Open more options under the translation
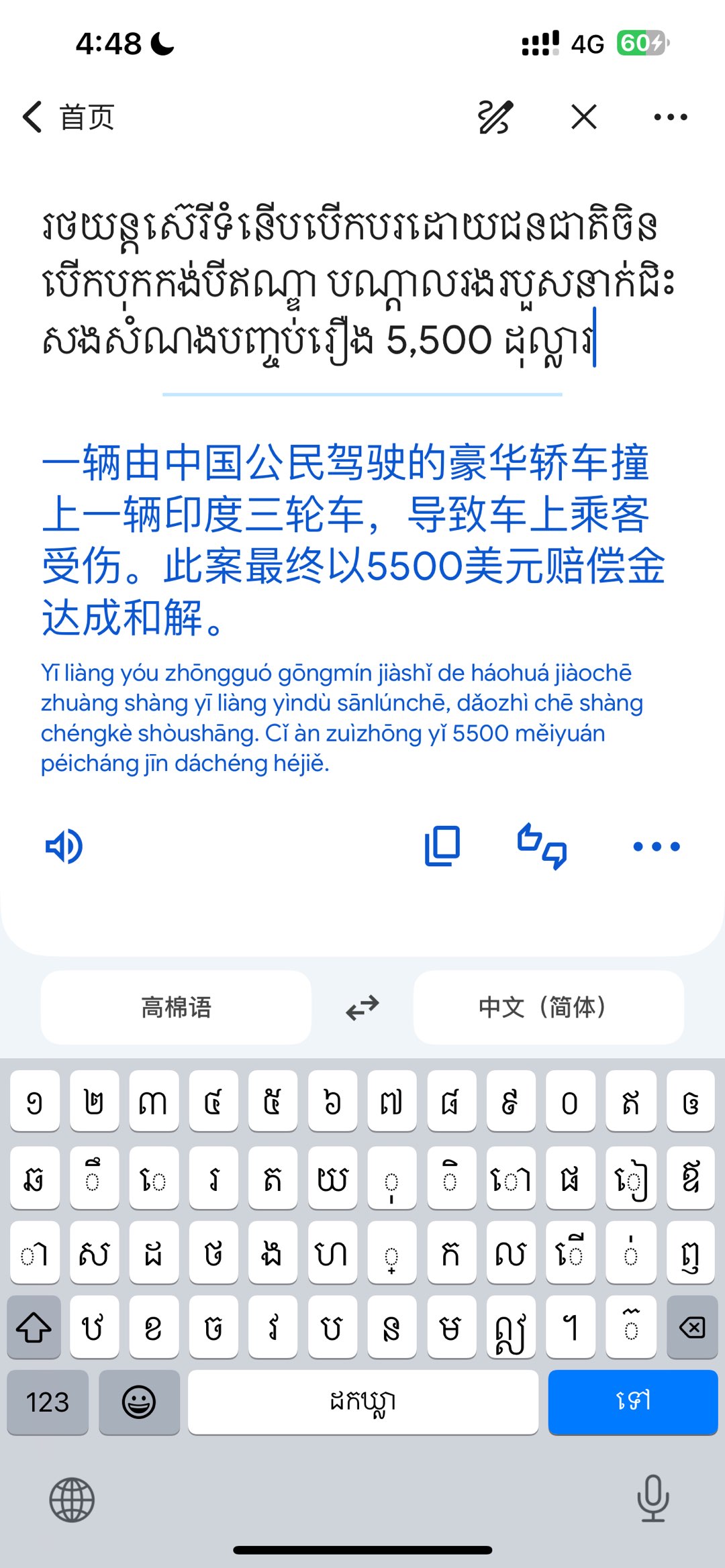Viewport: 725px width, 1568px height. click(656, 846)
